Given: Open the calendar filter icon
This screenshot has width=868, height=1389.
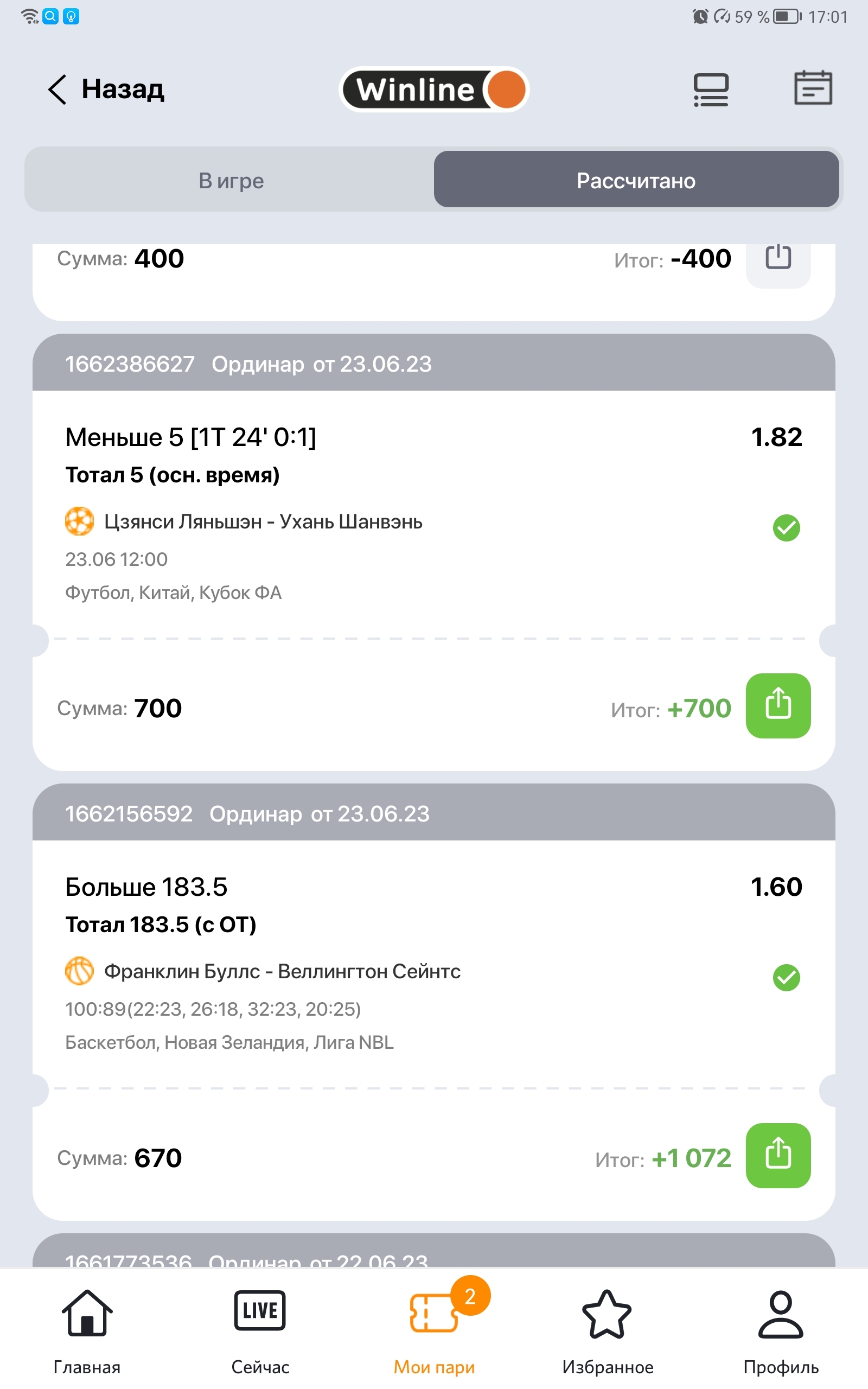Looking at the screenshot, I should [812, 88].
